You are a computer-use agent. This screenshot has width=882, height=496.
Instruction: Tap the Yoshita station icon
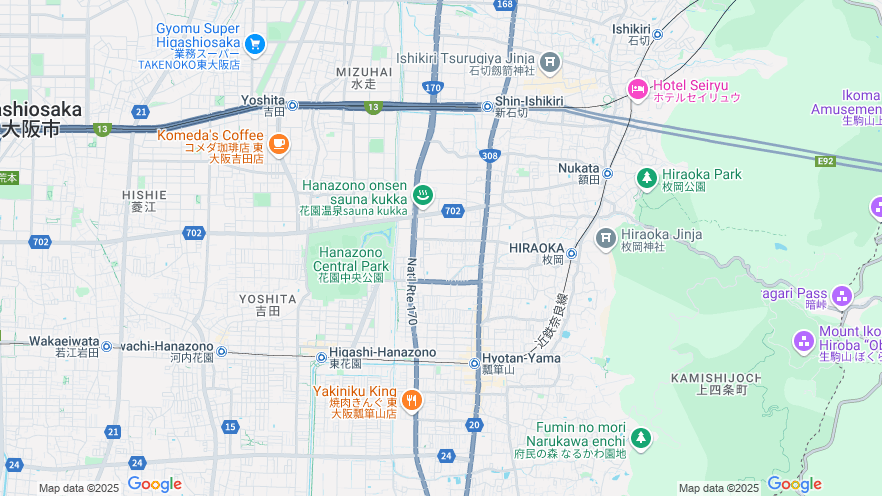click(x=293, y=105)
